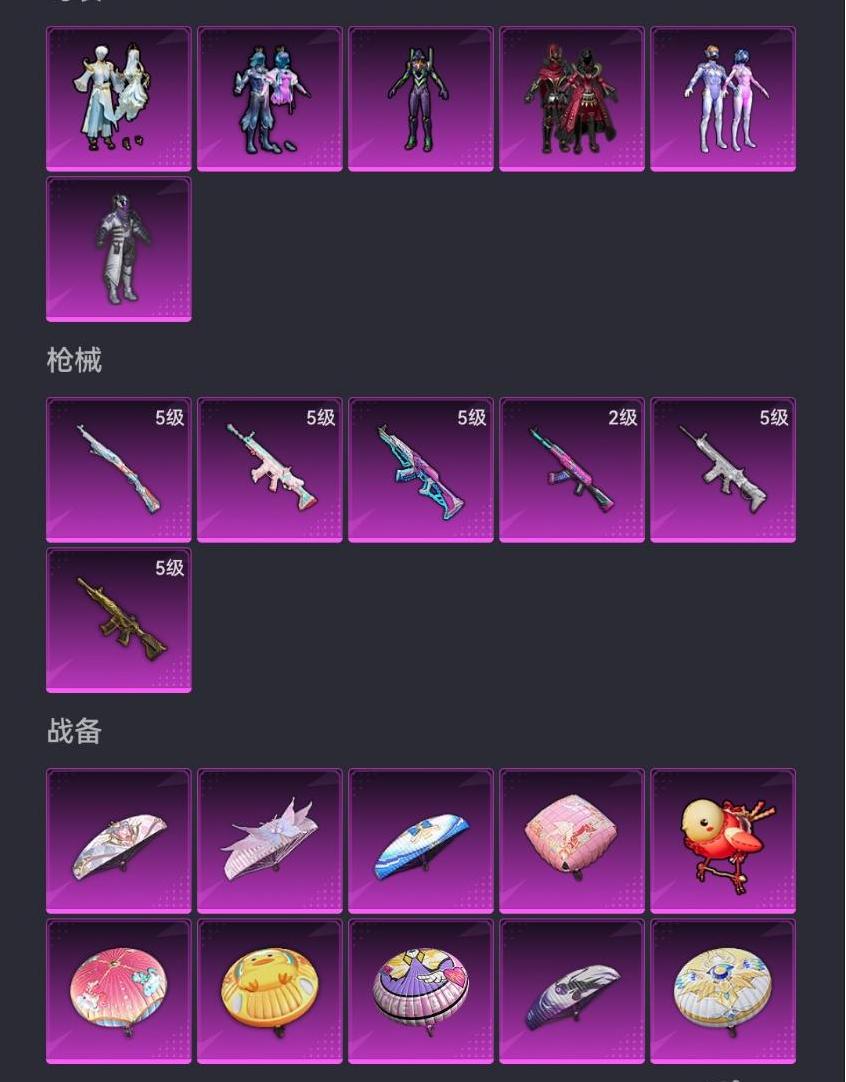Select the purple and green mecha suit
Image resolution: width=846 pixels, height=1082 pixels.
point(420,98)
